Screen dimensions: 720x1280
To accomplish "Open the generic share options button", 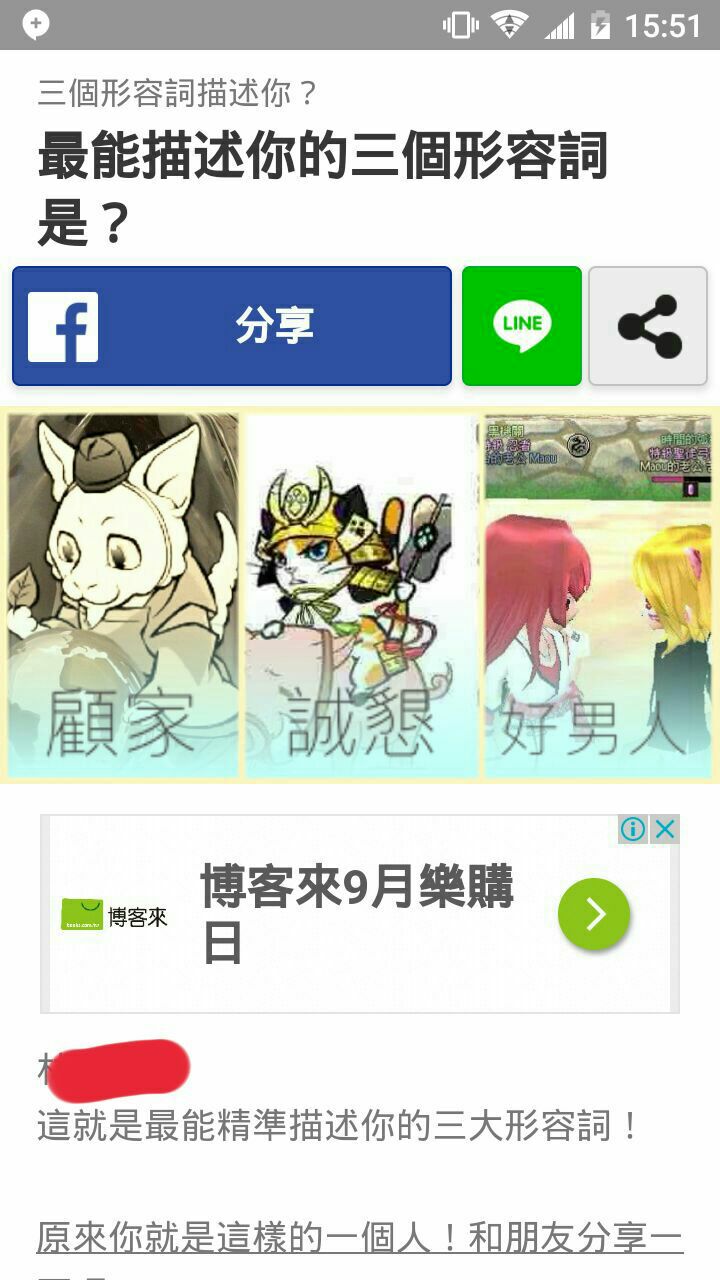I will point(648,326).
